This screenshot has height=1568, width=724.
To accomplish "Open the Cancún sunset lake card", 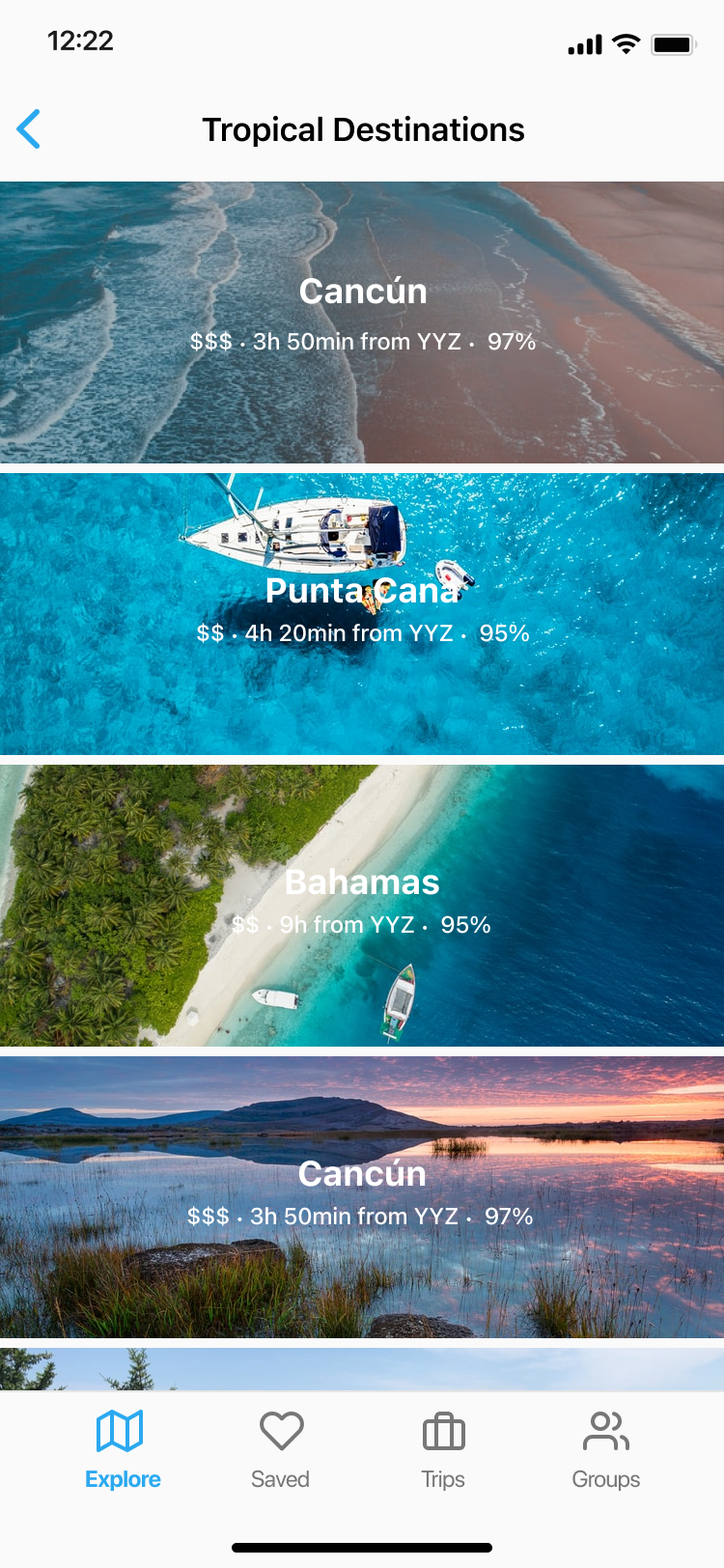I will (x=362, y=1197).
